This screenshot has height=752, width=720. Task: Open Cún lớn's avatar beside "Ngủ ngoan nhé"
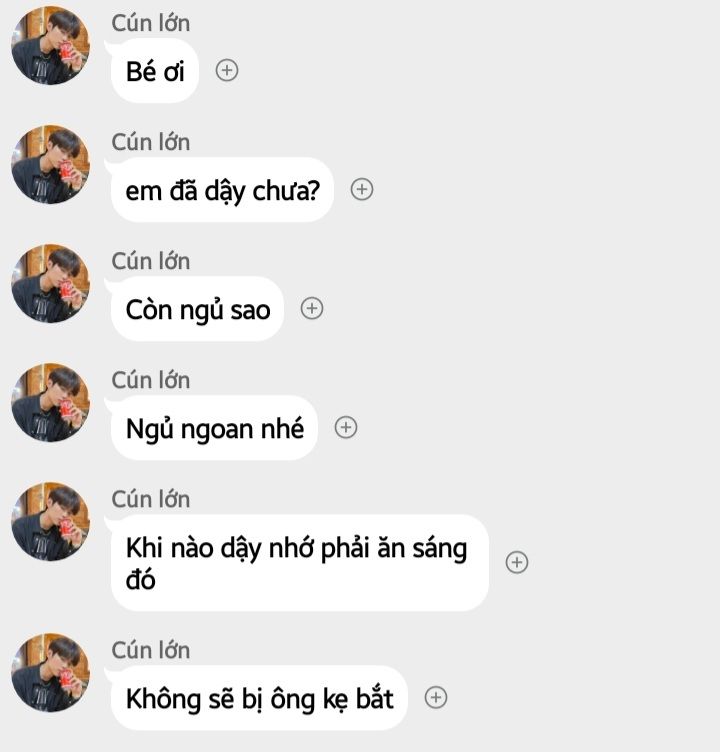(x=50, y=402)
